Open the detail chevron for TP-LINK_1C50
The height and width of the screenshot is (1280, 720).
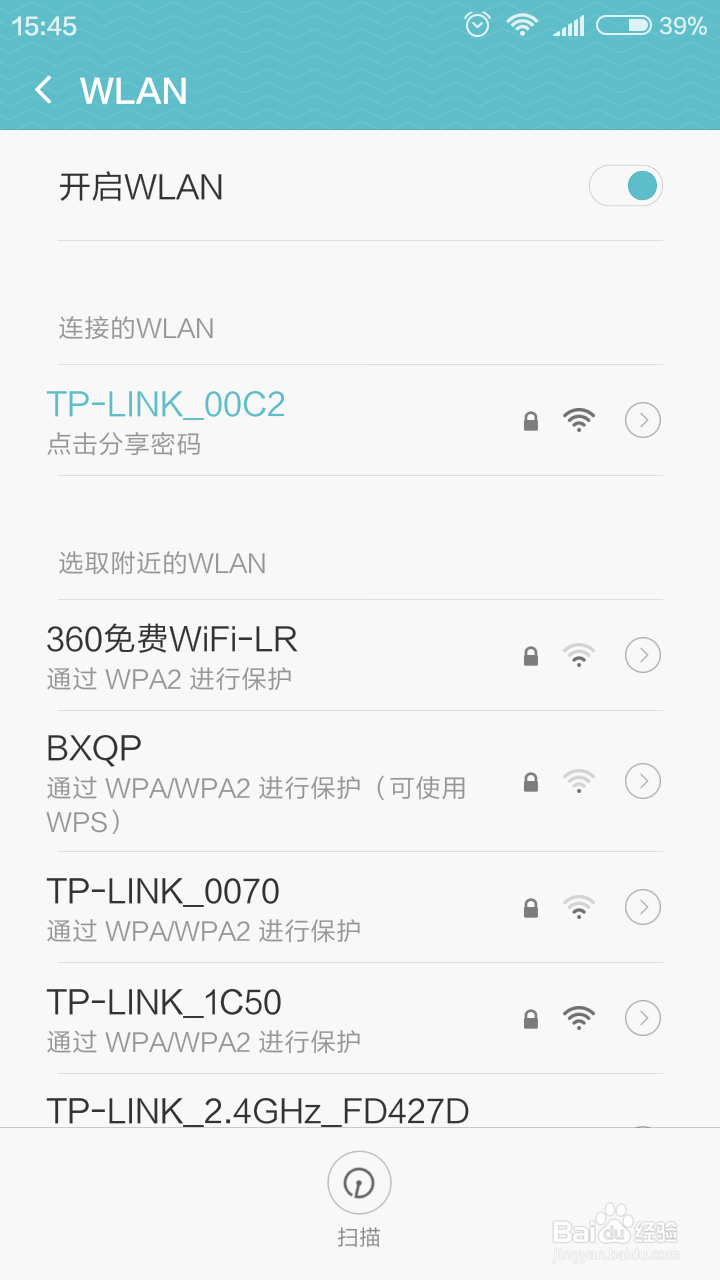(x=643, y=1017)
